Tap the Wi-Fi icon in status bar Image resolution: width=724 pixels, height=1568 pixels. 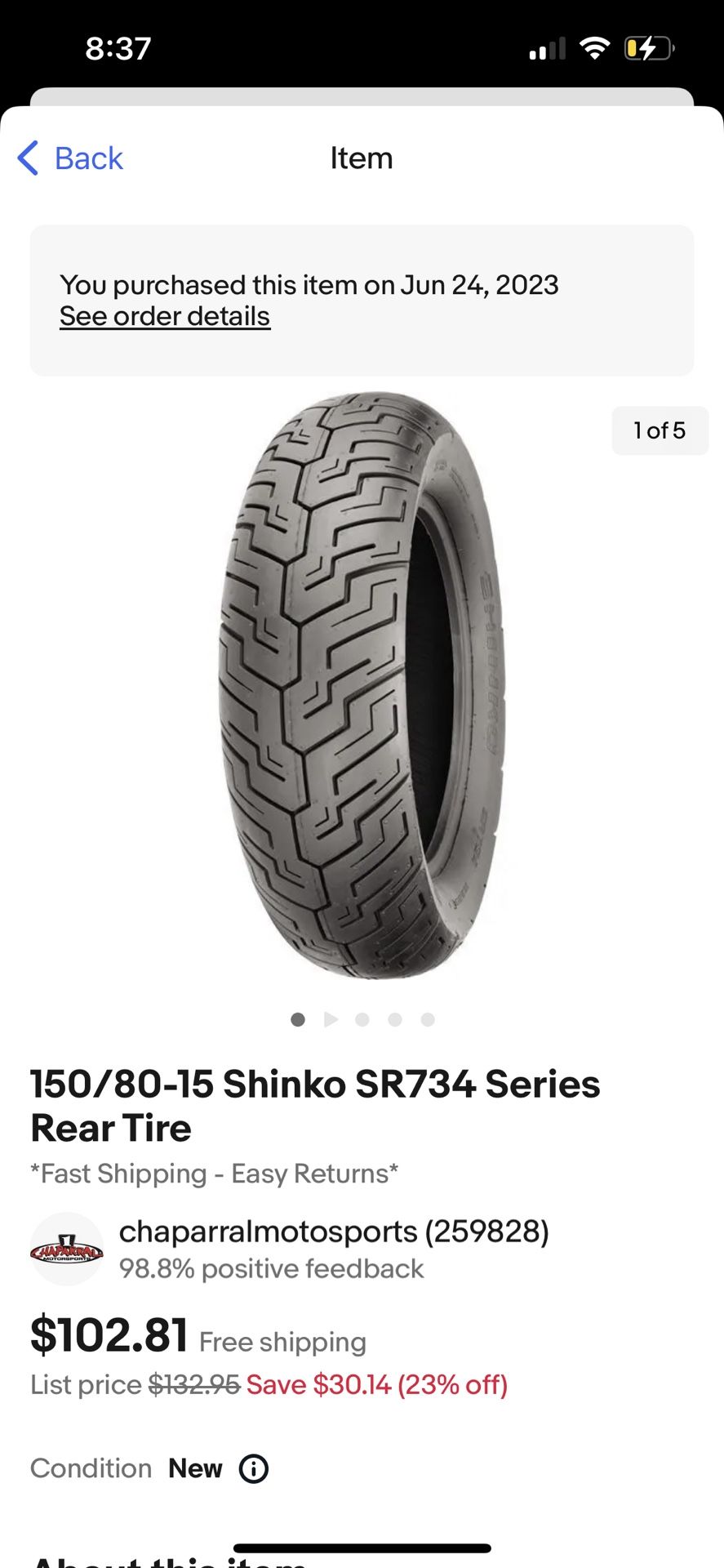pos(594,47)
